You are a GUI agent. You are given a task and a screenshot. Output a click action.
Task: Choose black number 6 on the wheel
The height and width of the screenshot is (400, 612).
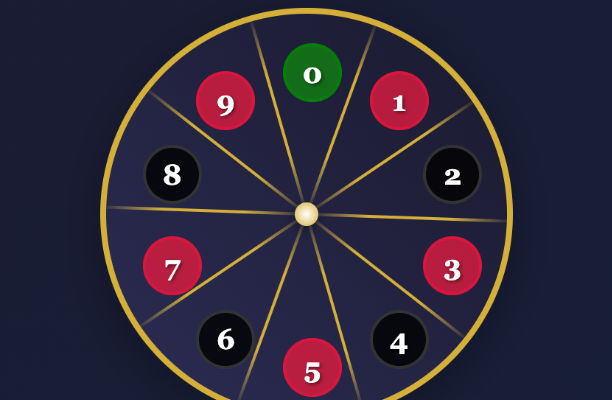225,339
